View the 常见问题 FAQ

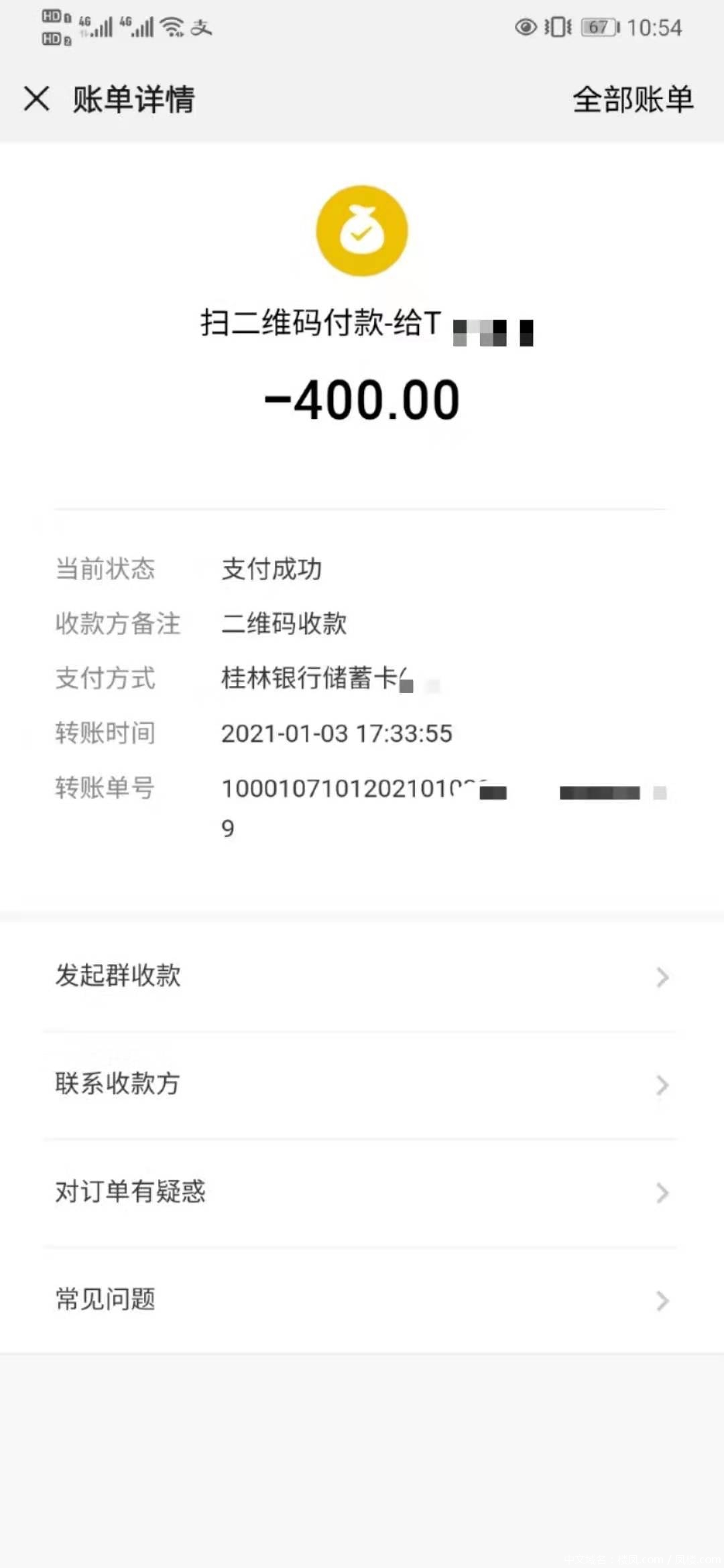[362, 1300]
